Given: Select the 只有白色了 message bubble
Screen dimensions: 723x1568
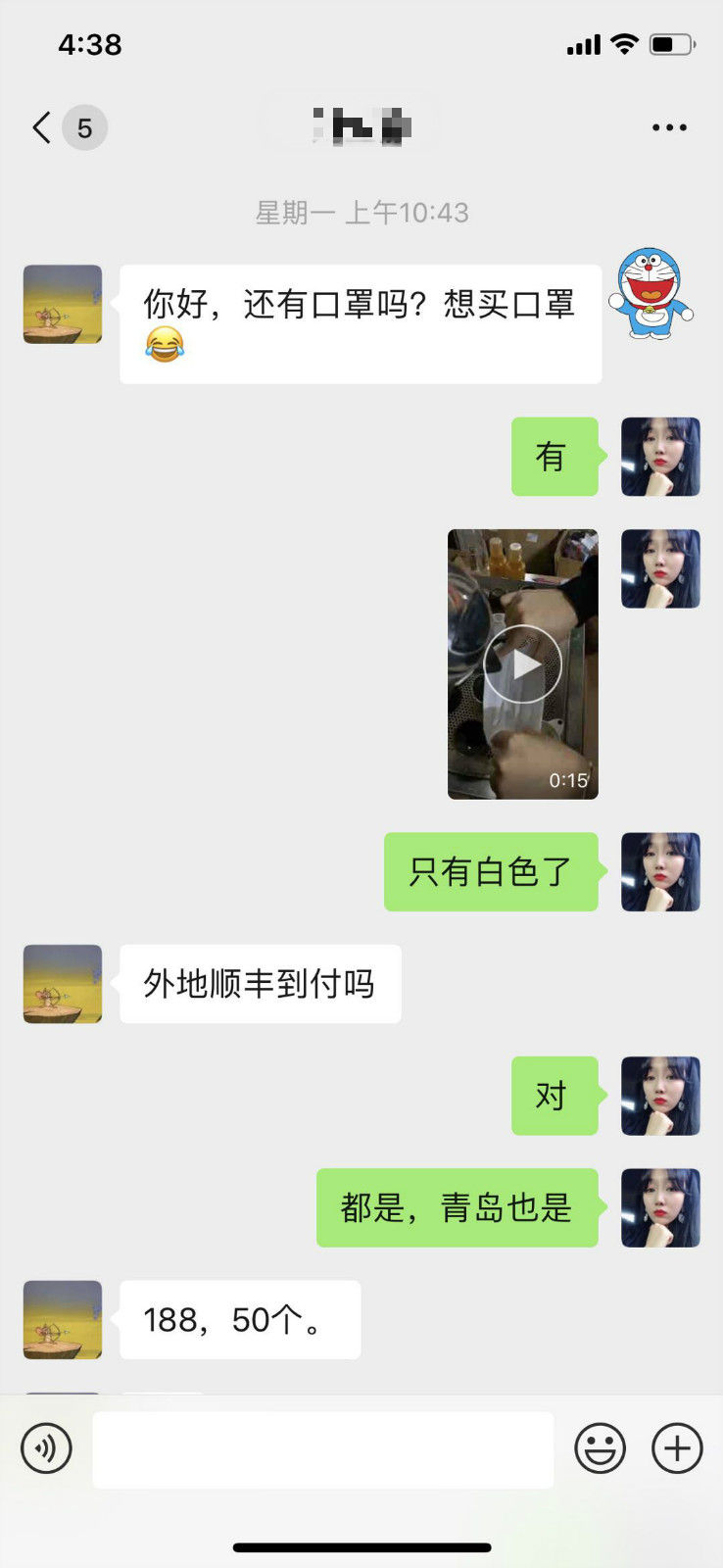Looking at the screenshot, I should 491,872.
